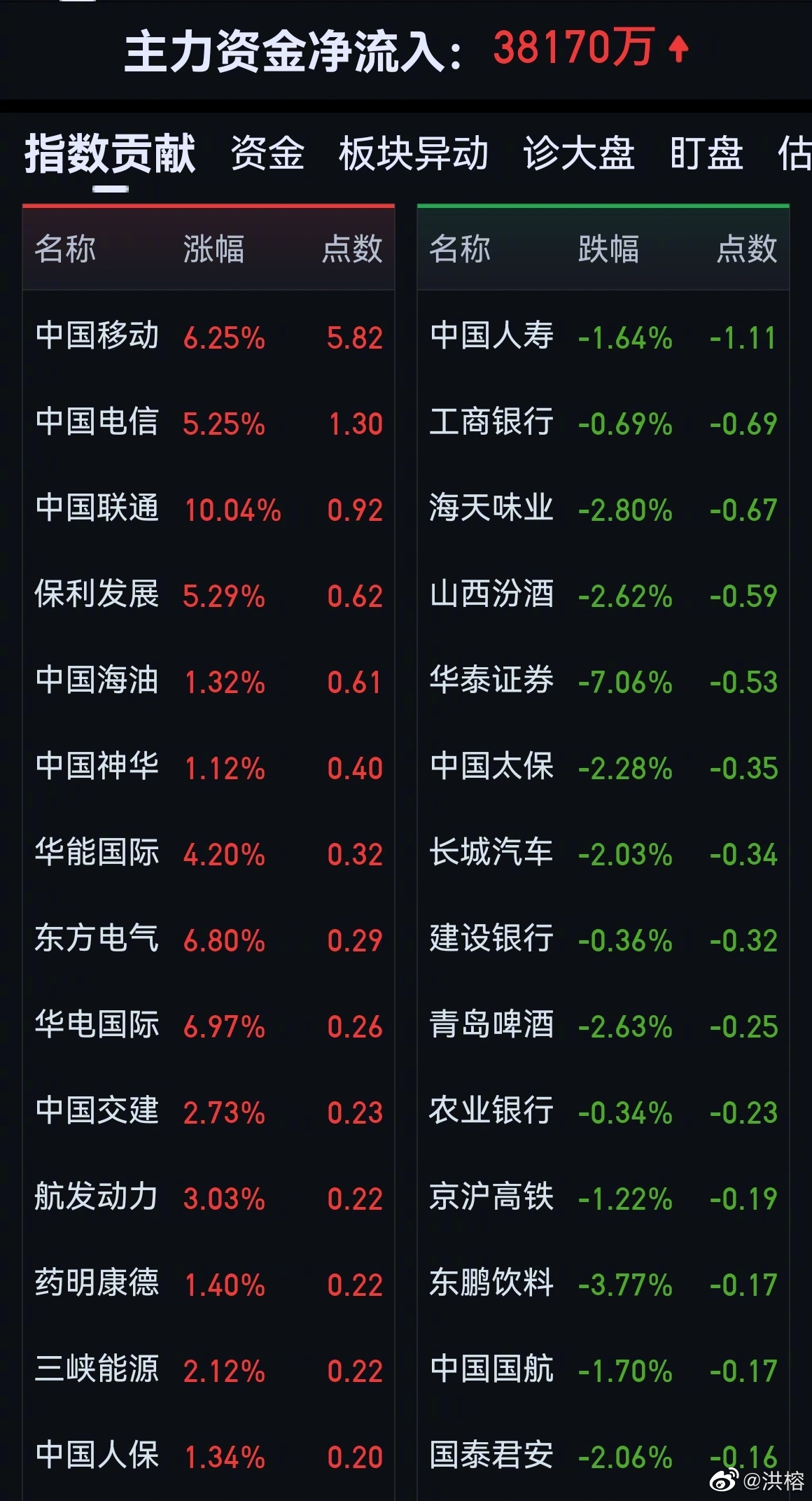Open the 长城汽车 row
812x1501 pixels.
[491, 853]
